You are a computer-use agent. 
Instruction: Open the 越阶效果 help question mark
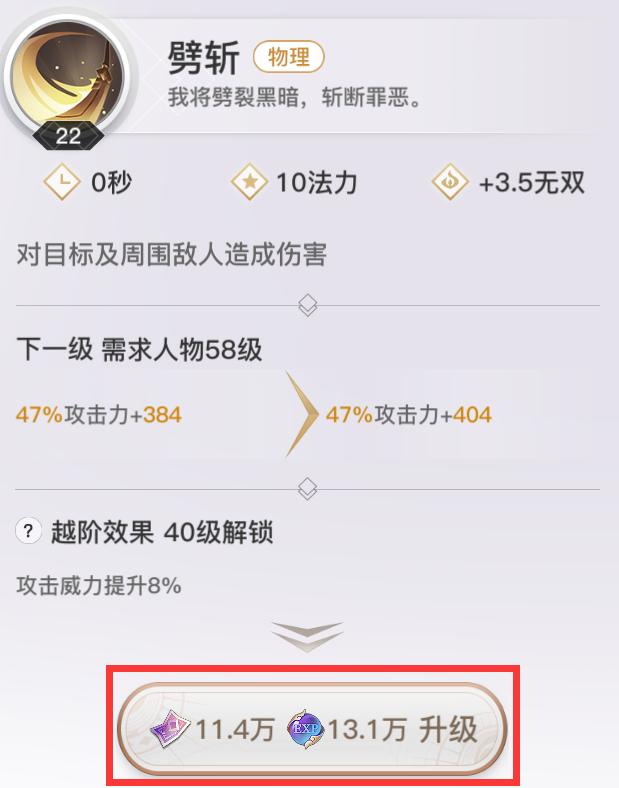tap(29, 533)
